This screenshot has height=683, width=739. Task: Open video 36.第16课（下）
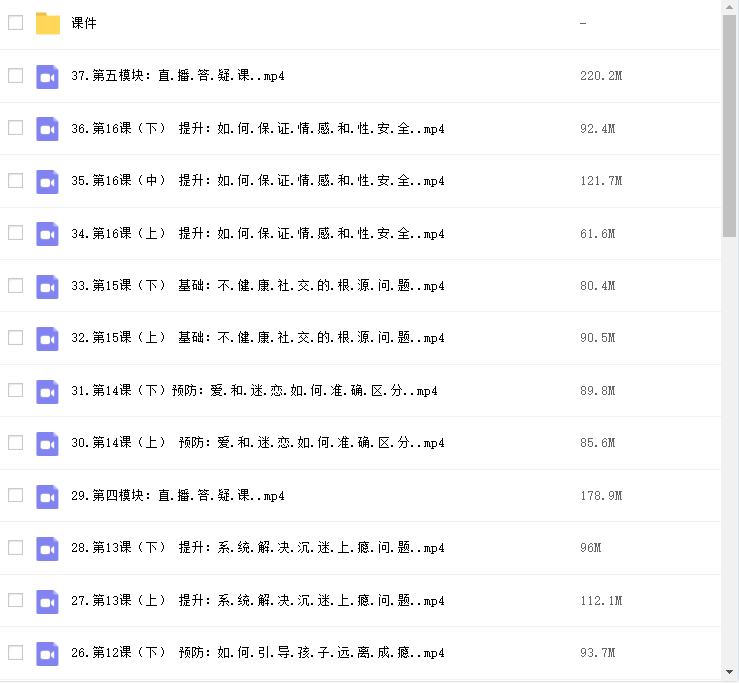(x=257, y=129)
